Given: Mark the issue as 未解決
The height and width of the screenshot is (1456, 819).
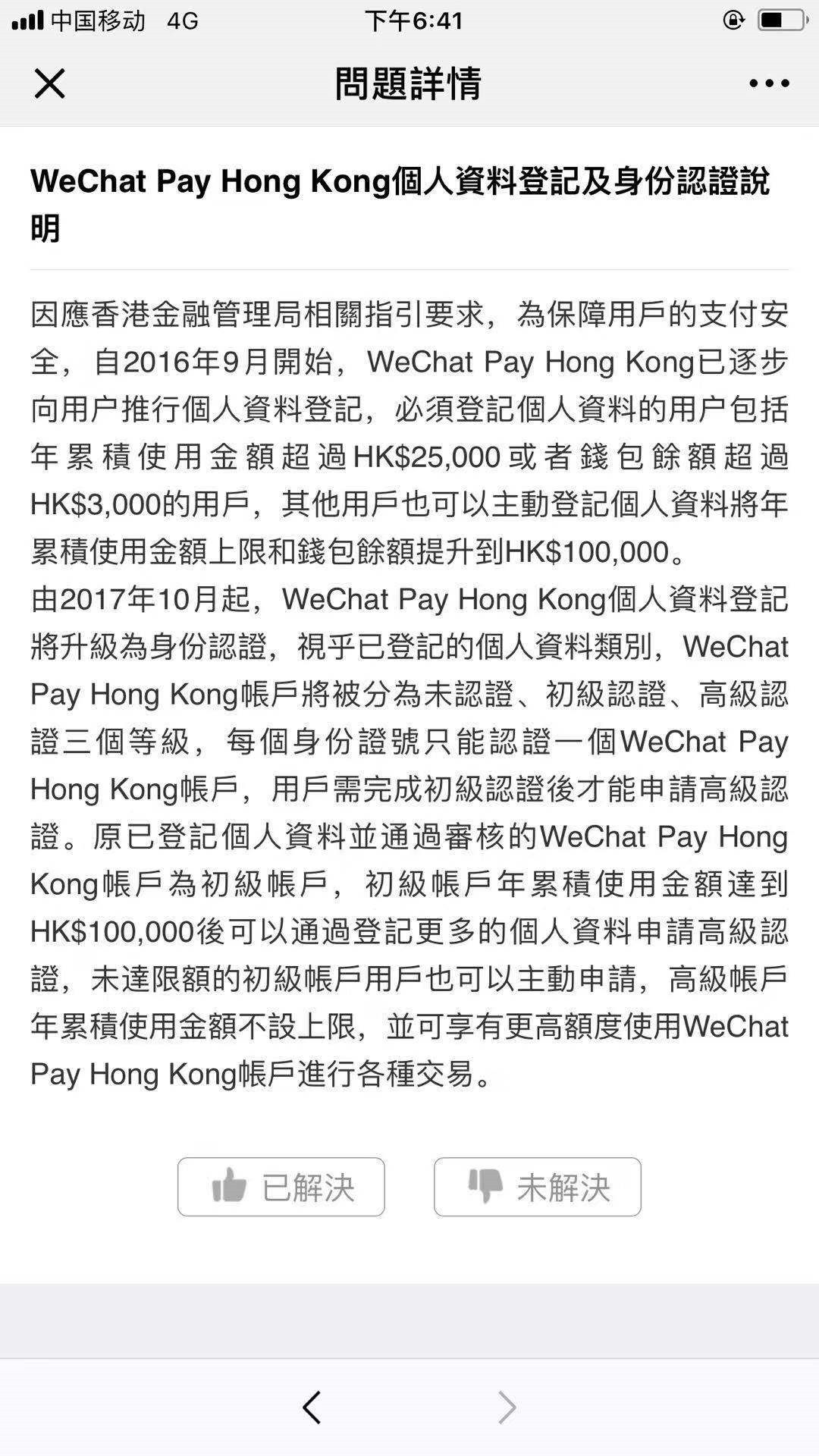Looking at the screenshot, I should (538, 1187).
